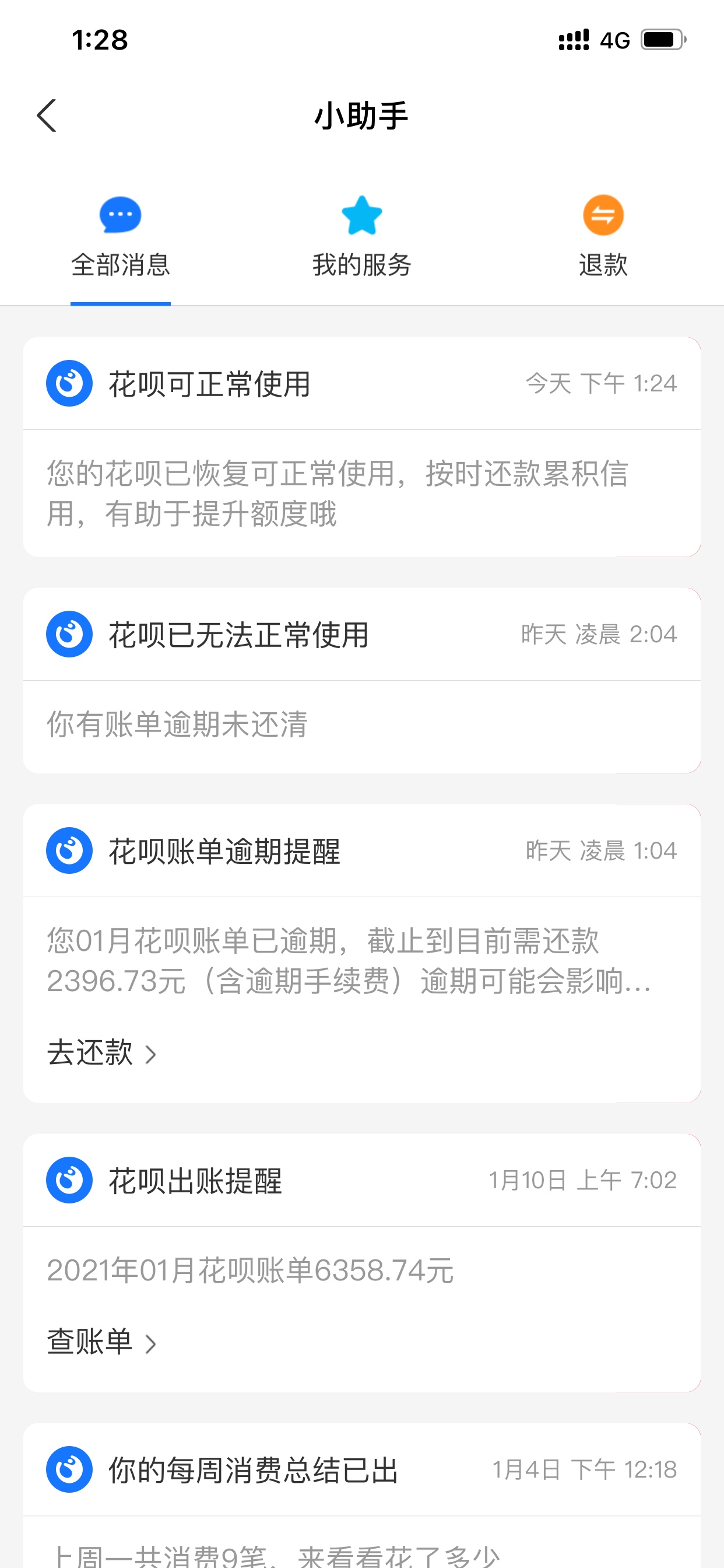The height and width of the screenshot is (1568, 724).
Task: View the 花呗账单逾期提醒 message card
Action: (362, 953)
